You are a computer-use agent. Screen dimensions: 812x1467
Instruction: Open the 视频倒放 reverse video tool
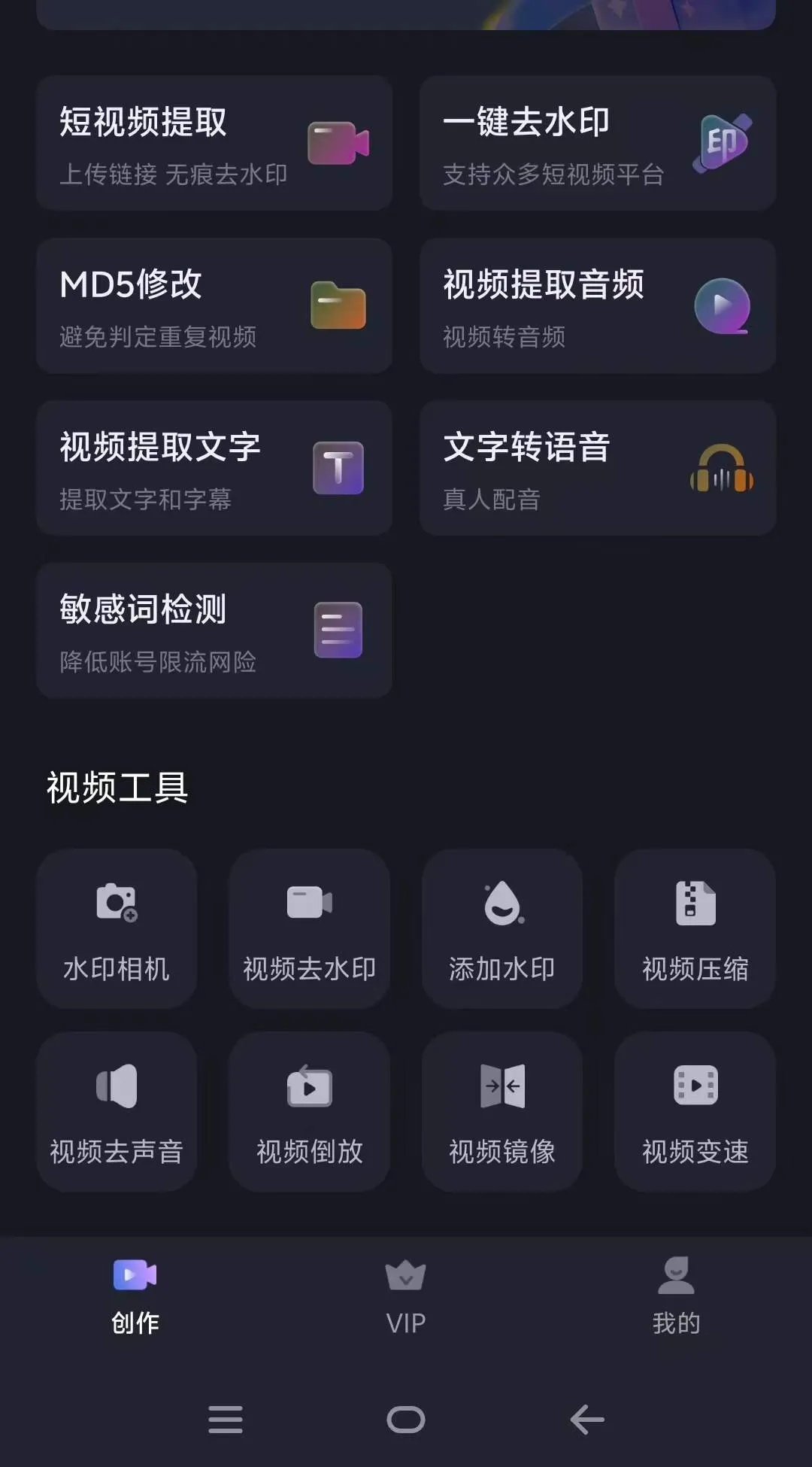[309, 1110]
